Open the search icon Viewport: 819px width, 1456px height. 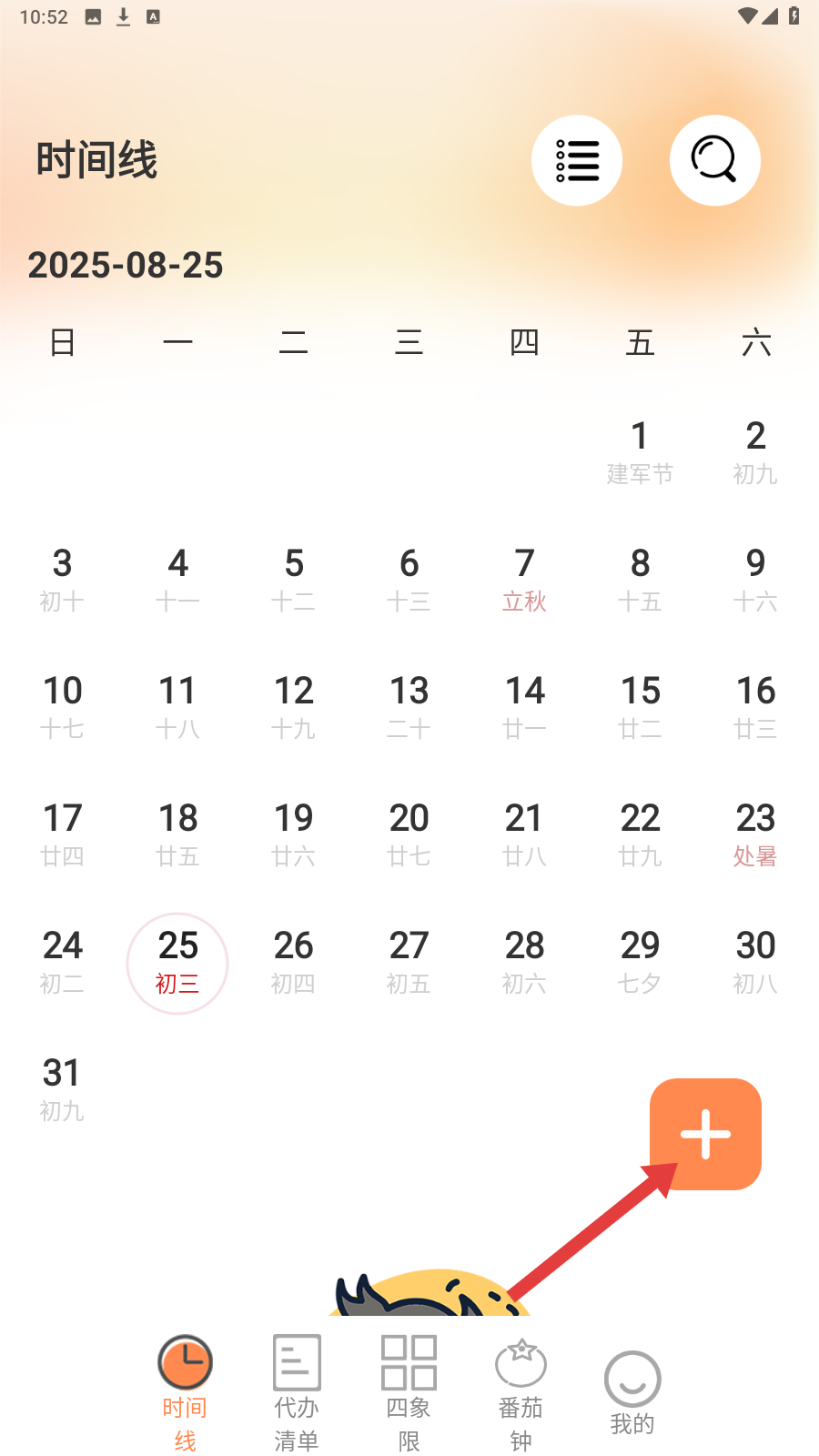(x=714, y=161)
